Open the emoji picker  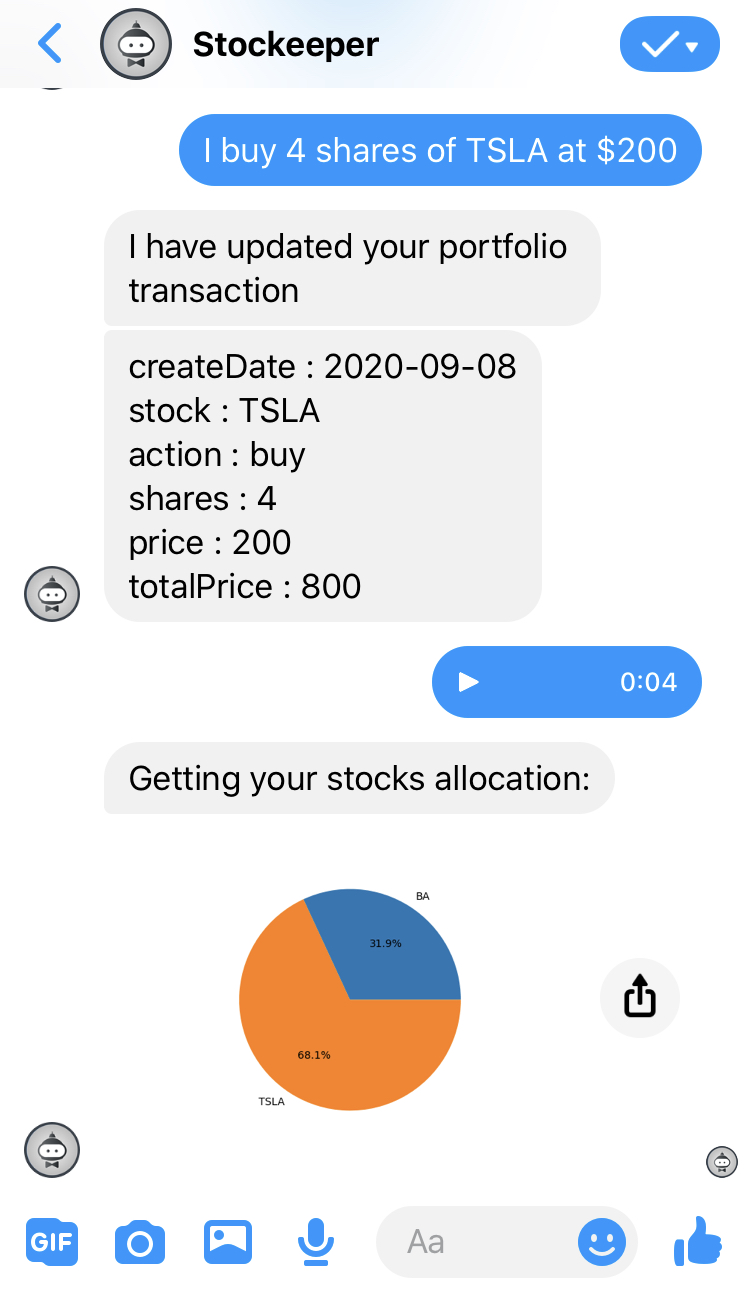pos(602,1242)
